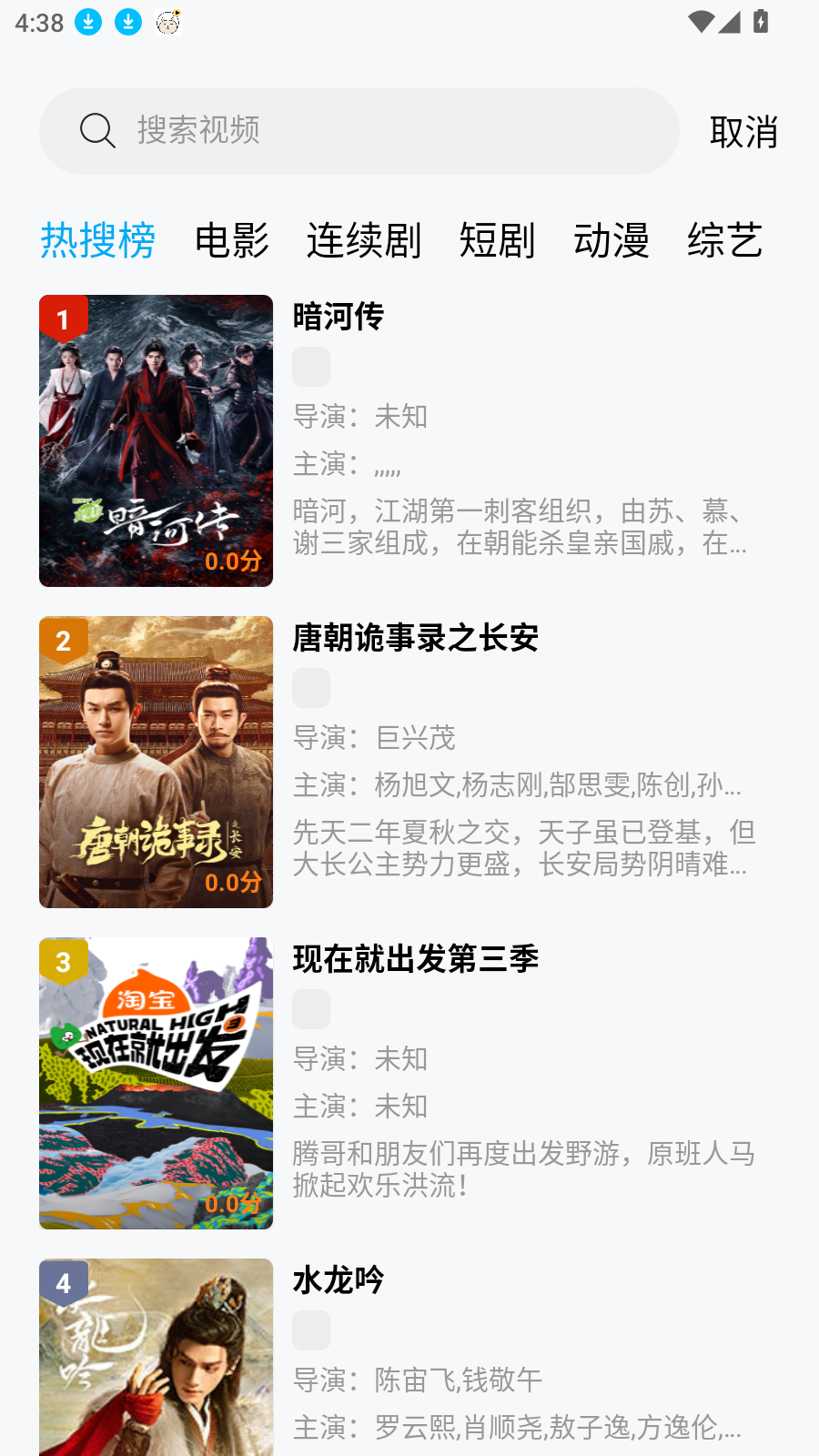Tap the second download icon in the status bar

(x=127, y=21)
